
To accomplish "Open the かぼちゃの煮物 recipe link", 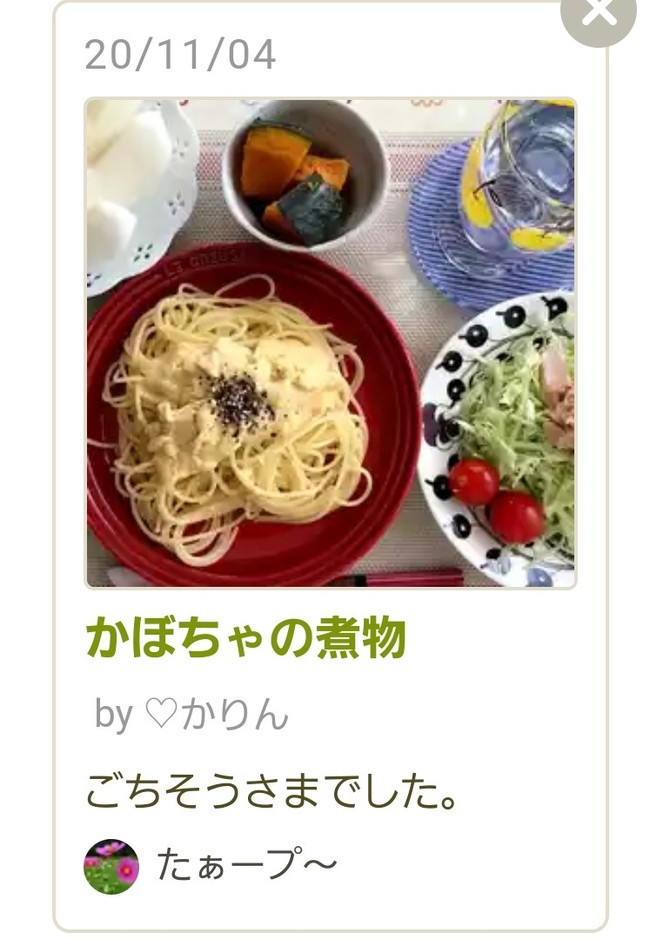I will tap(246, 638).
